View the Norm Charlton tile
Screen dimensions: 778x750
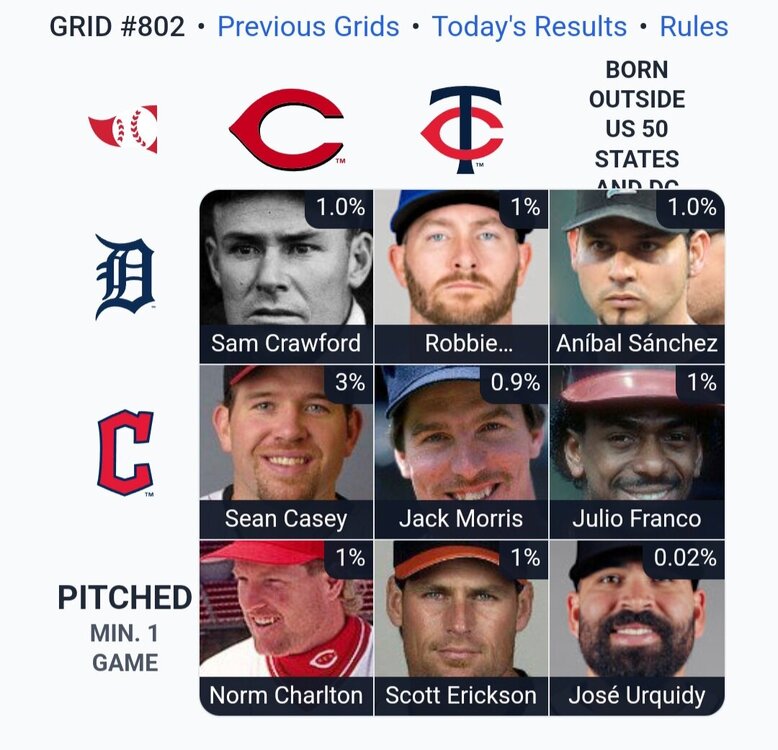286,627
